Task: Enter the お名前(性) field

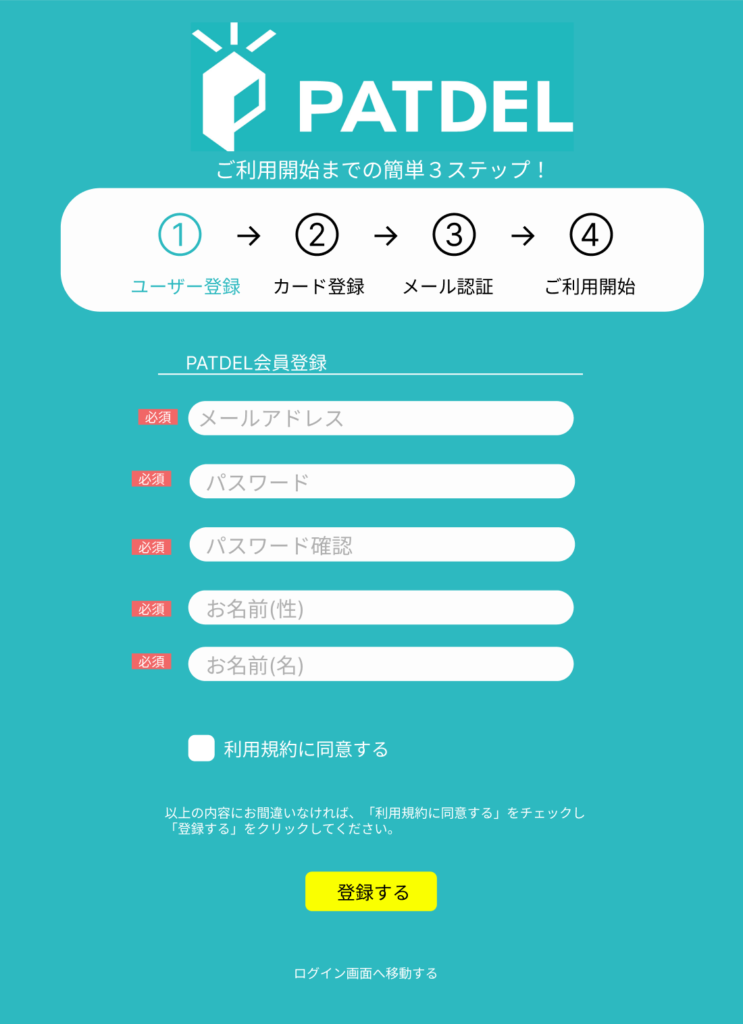Action: click(380, 608)
